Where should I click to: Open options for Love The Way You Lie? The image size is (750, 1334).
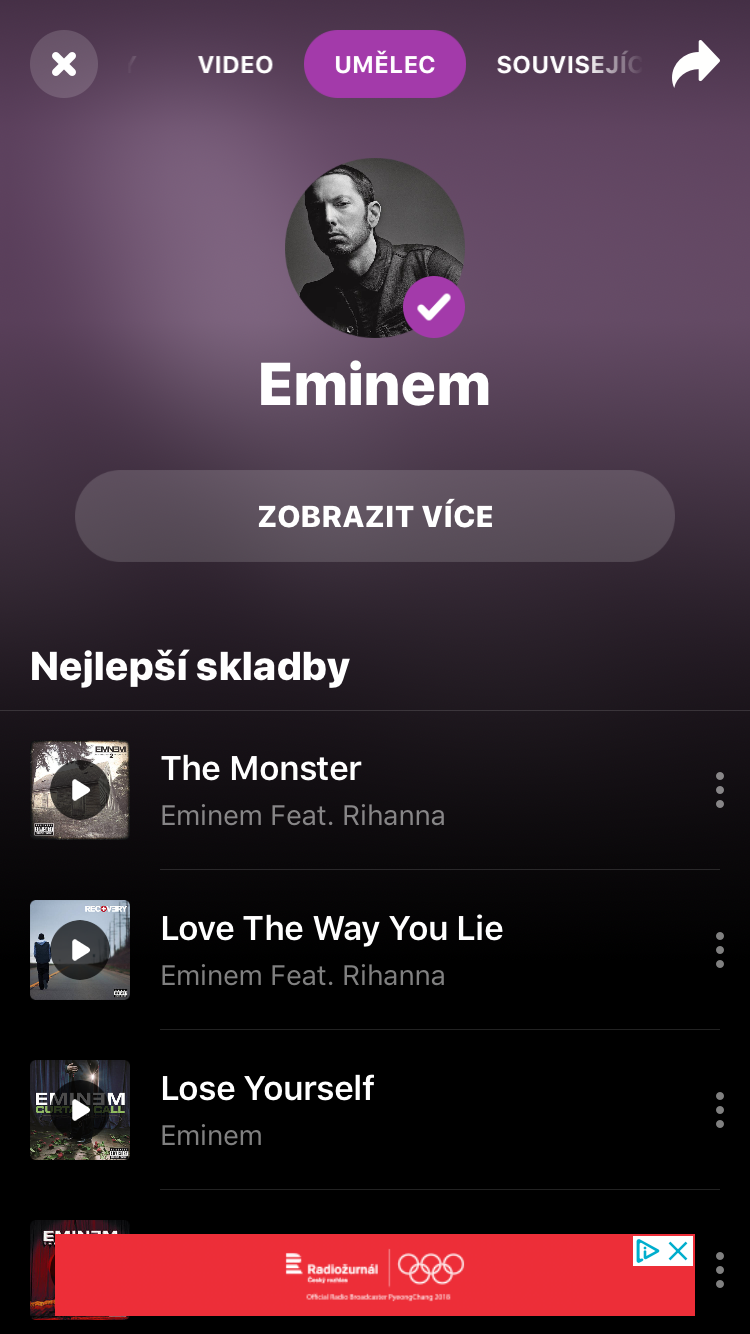[720, 950]
